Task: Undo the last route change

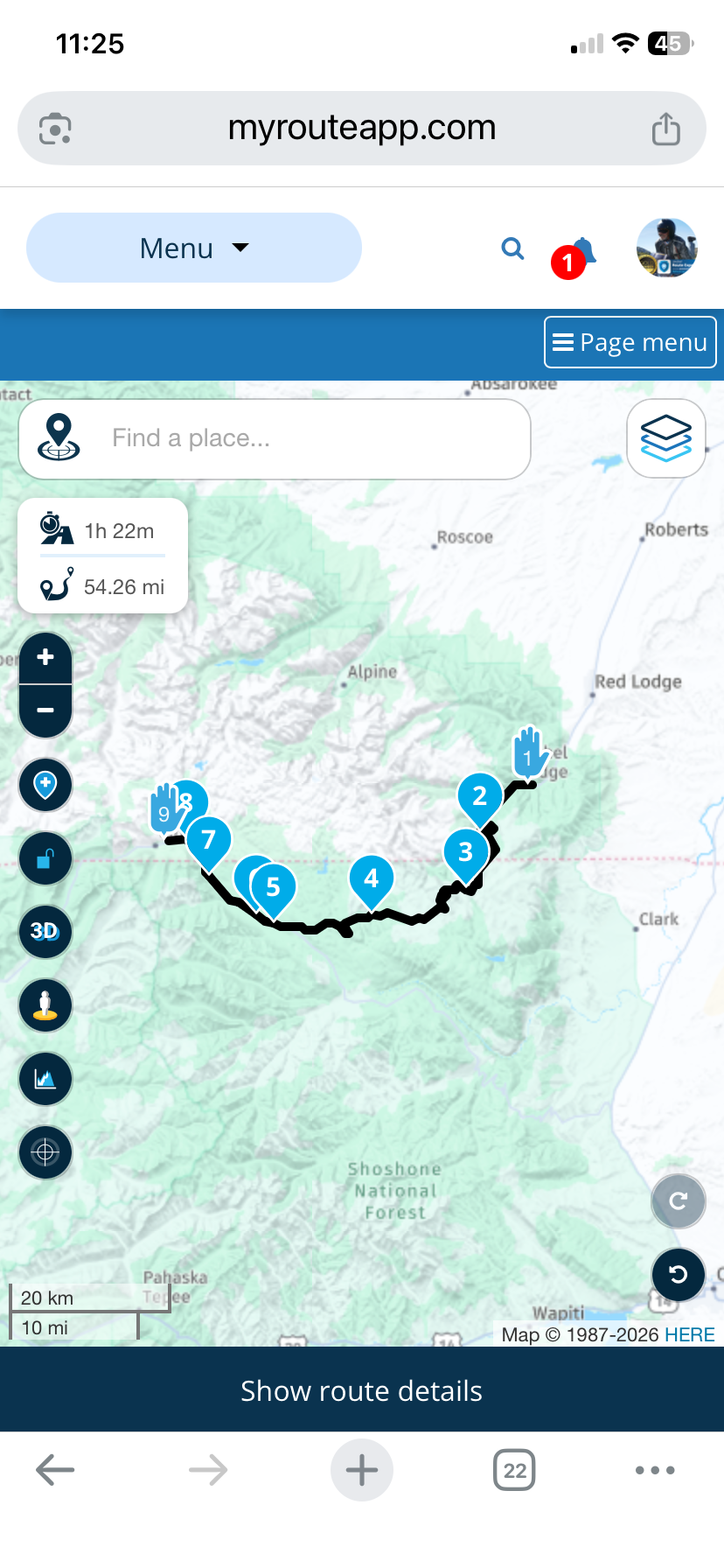Action: pyautogui.click(x=679, y=1275)
